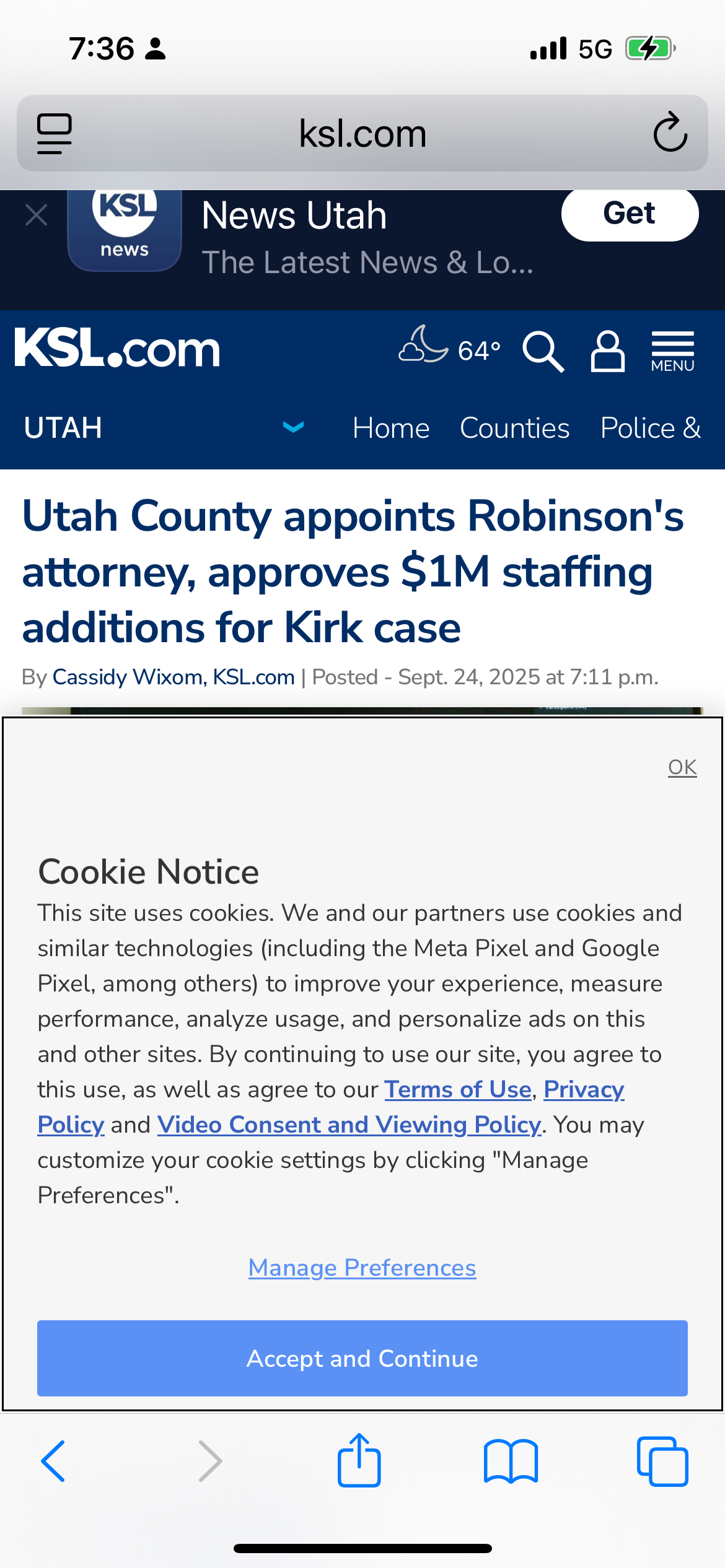Dismiss the KSL News app banner
The image size is (725, 1568).
[37, 216]
